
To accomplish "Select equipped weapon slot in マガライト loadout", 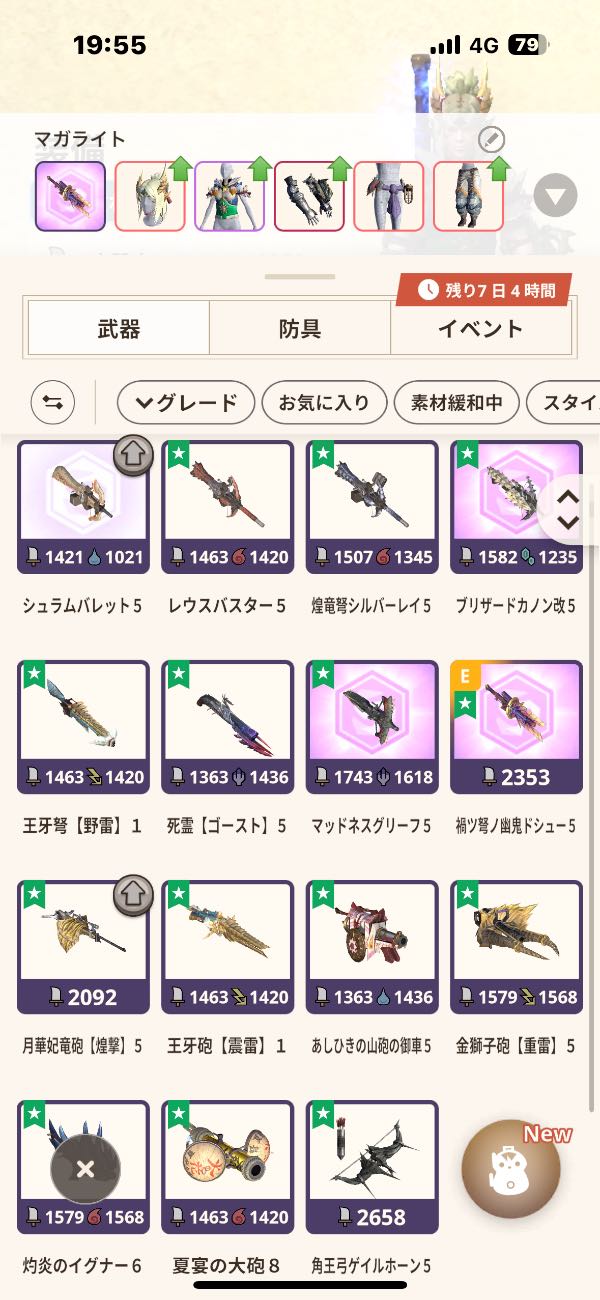I will [70, 197].
